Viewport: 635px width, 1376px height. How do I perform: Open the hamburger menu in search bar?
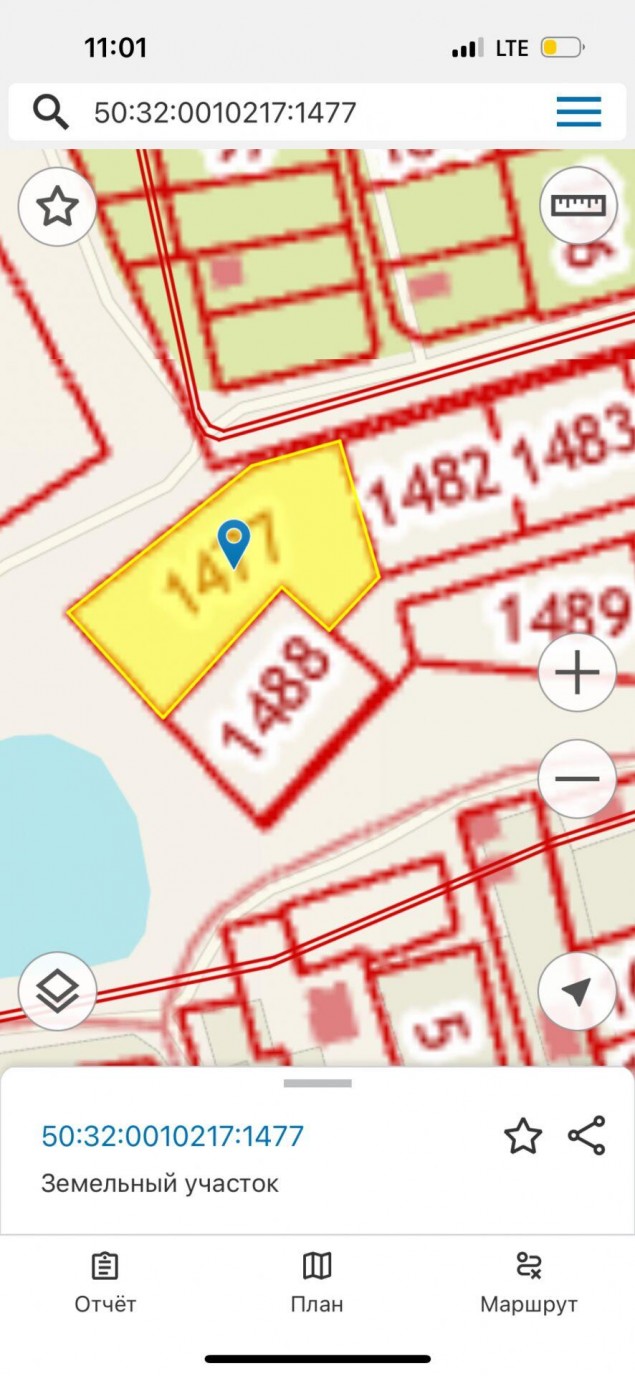579,111
